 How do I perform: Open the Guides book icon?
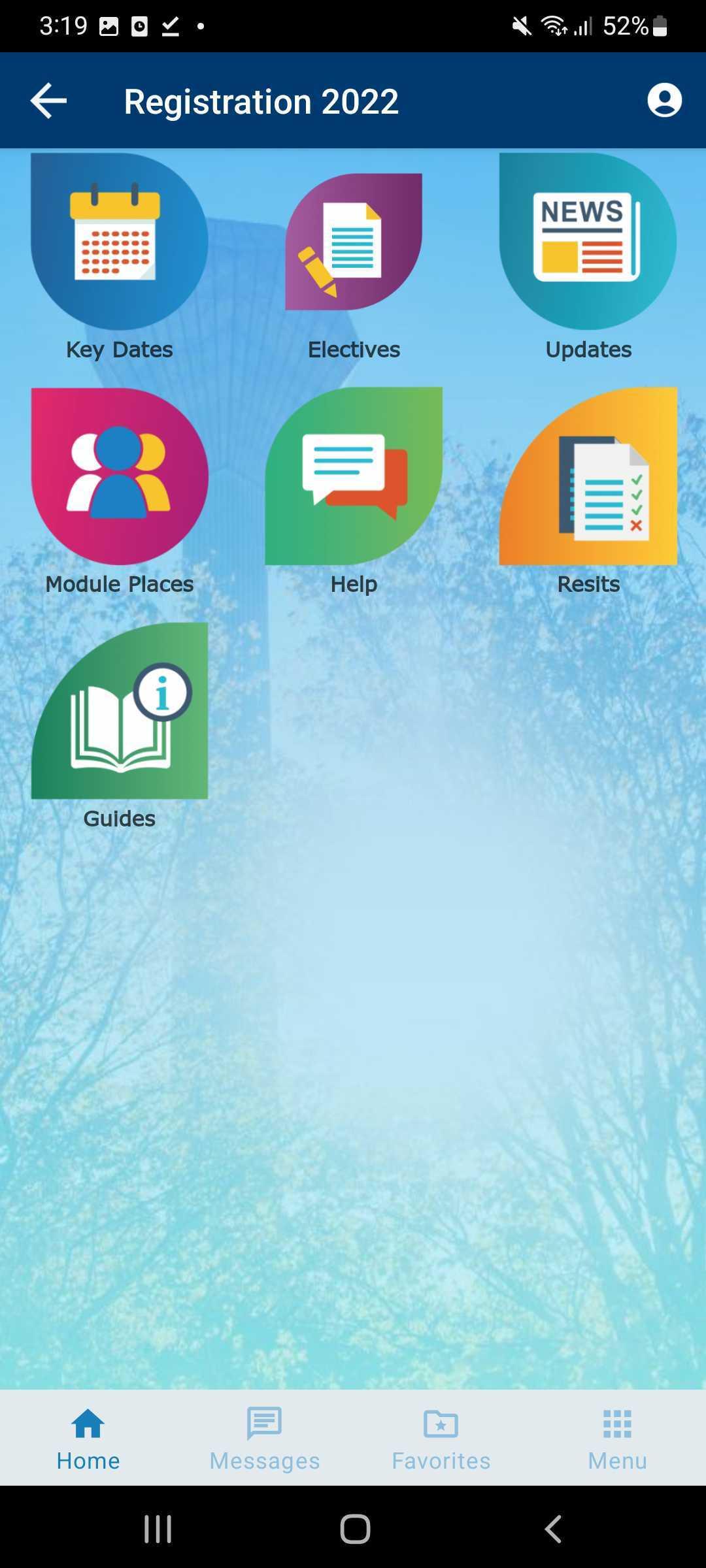click(x=118, y=712)
